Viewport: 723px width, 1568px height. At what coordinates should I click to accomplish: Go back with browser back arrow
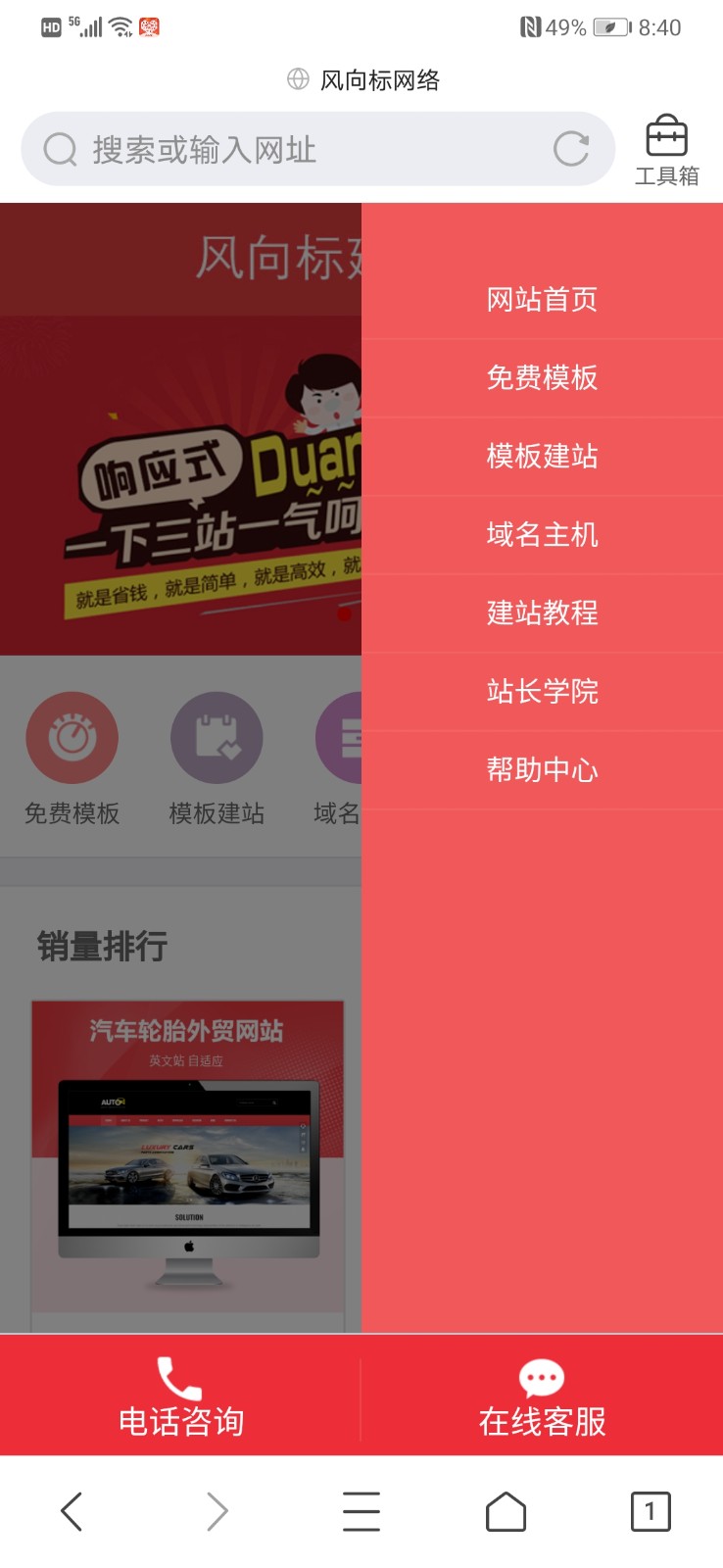tap(72, 1511)
